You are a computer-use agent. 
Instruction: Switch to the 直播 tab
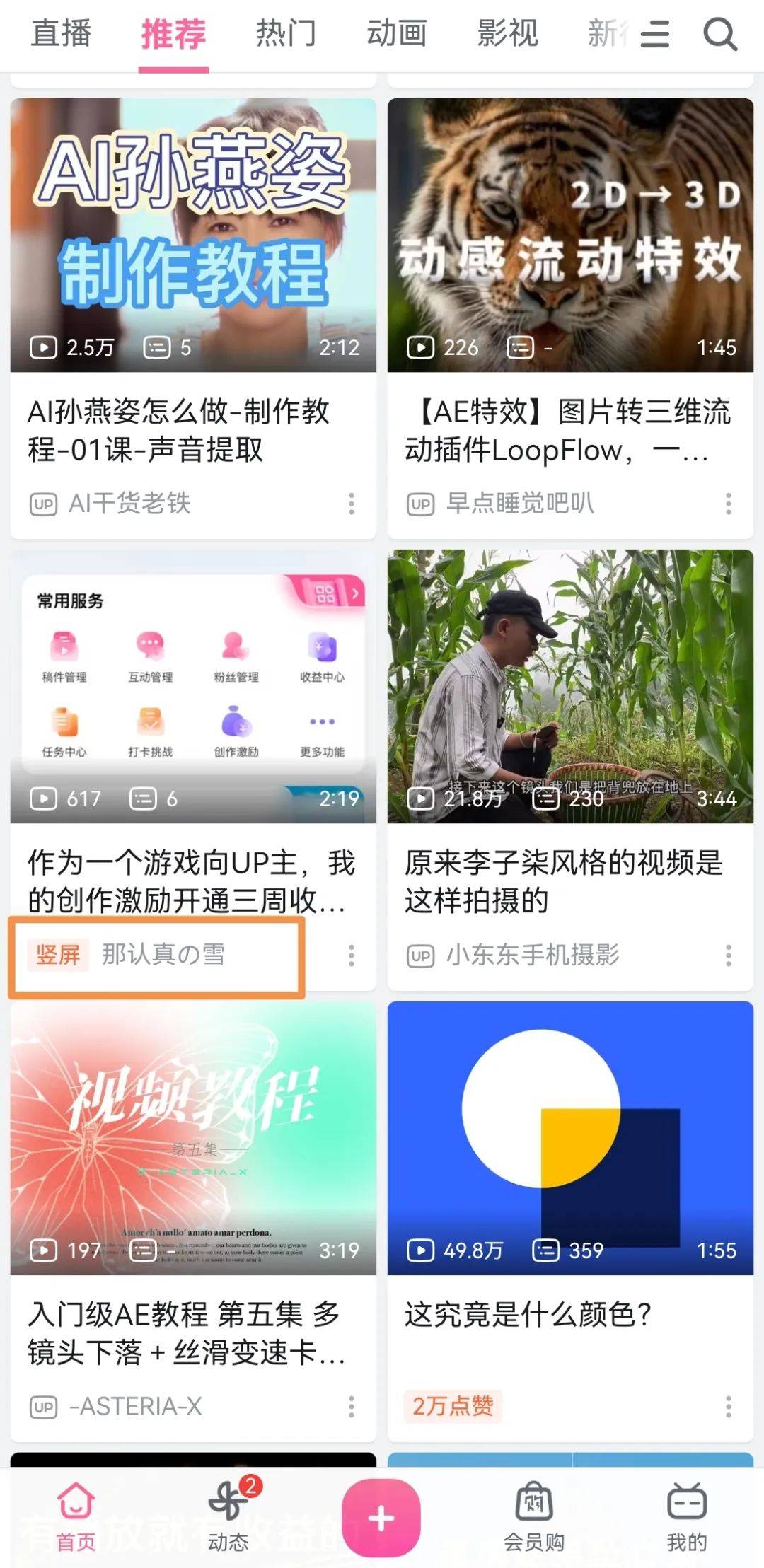(62, 34)
